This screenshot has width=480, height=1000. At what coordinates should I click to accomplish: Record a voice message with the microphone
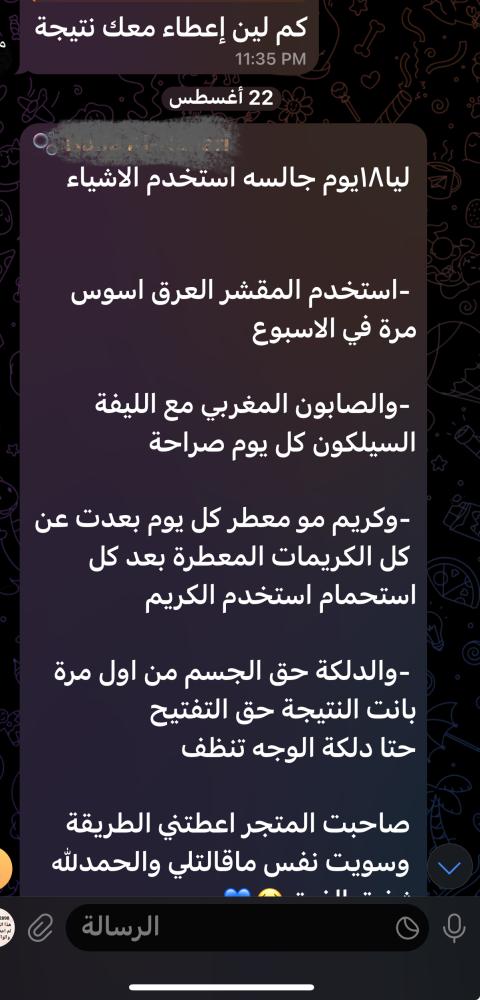click(454, 928)
